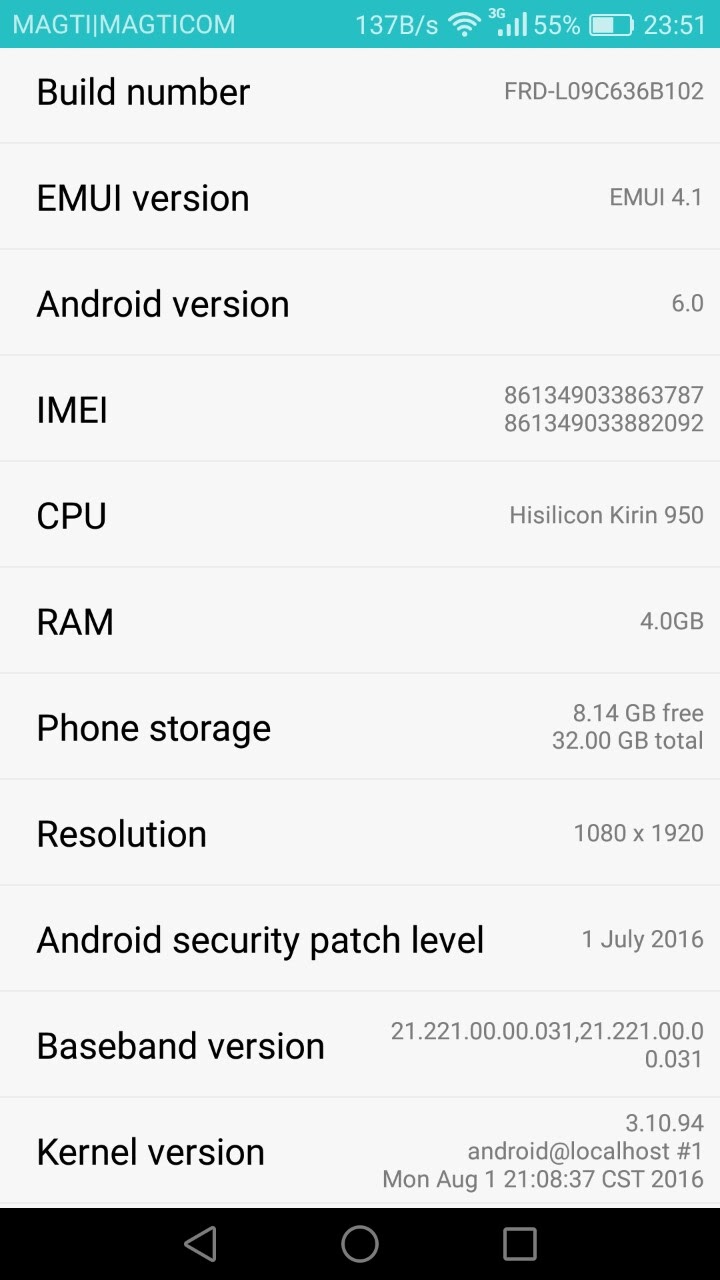Tap the Build number row
Viewport: 720px width, 1280px height.
coord(360,93)
